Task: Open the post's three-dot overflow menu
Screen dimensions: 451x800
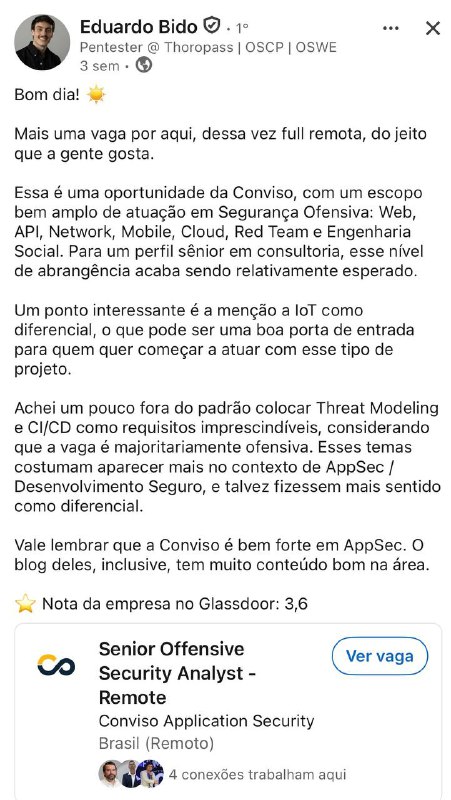Action: tap(391, 28)
